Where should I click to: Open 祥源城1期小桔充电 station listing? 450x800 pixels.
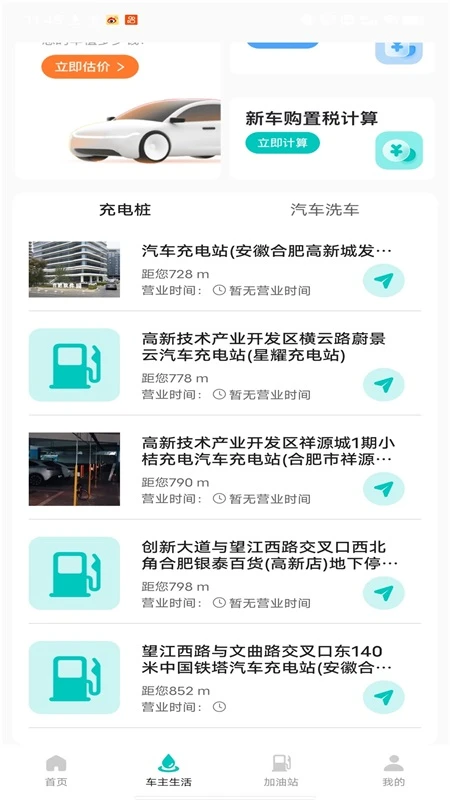click(x=224, y=469)
